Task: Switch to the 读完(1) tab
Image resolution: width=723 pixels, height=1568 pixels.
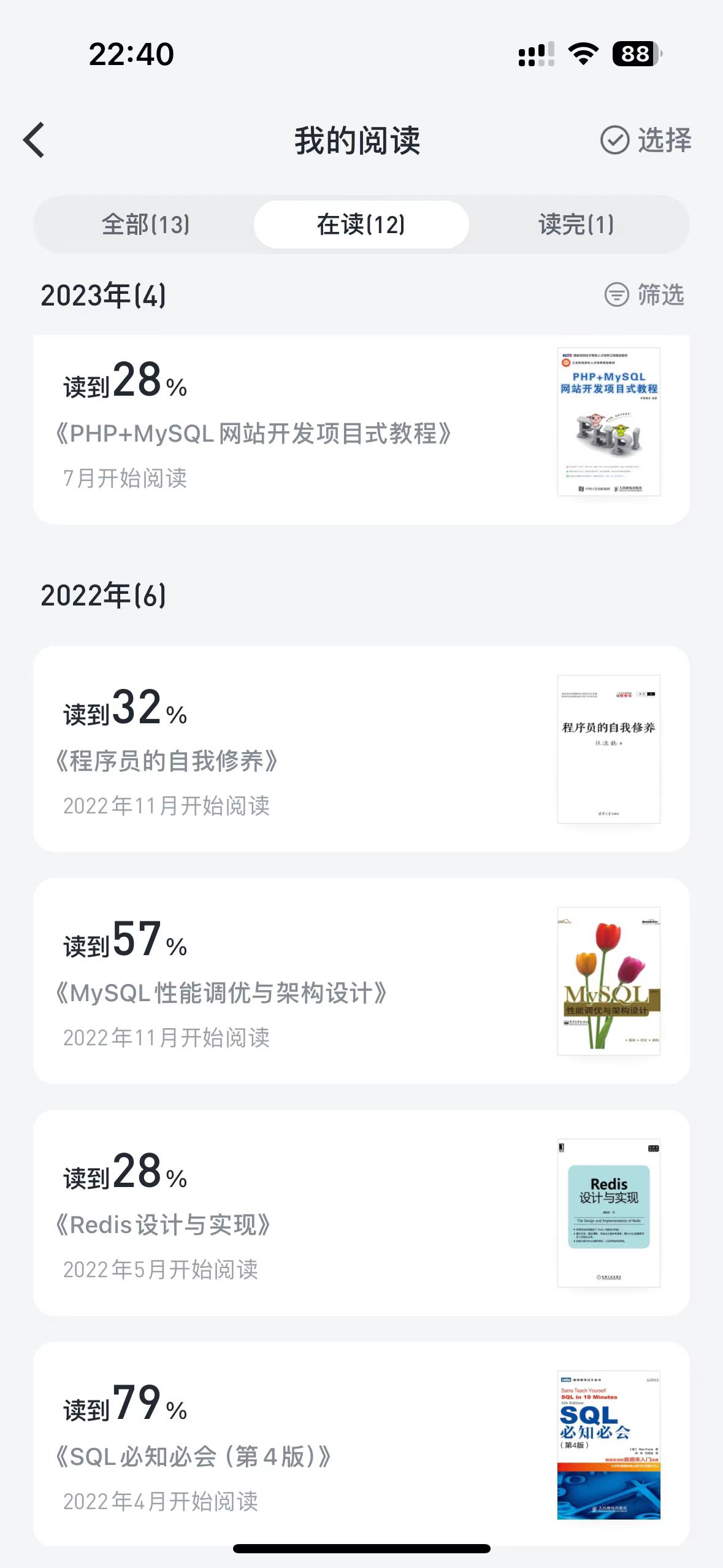Action: 576,225
